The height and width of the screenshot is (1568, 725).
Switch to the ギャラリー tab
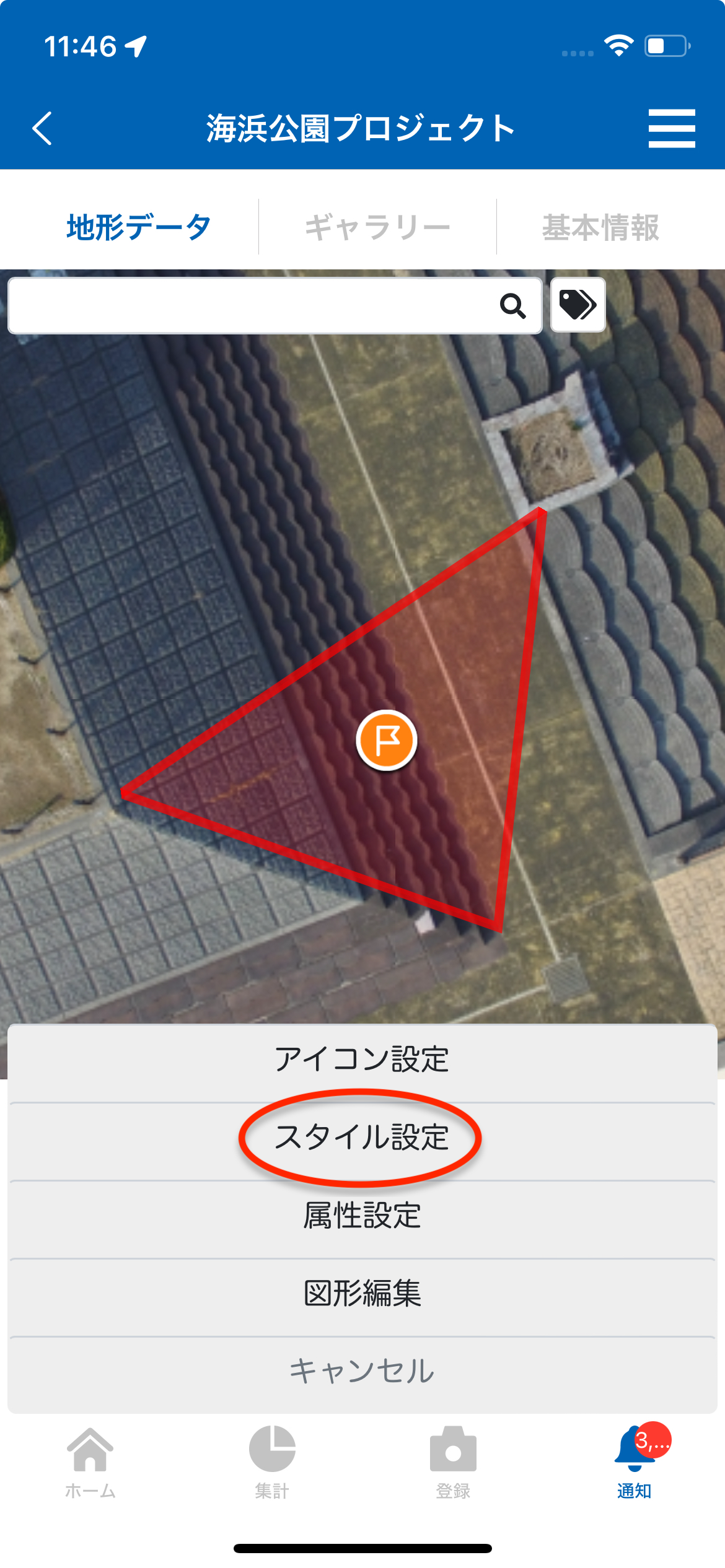coord(377,227)
